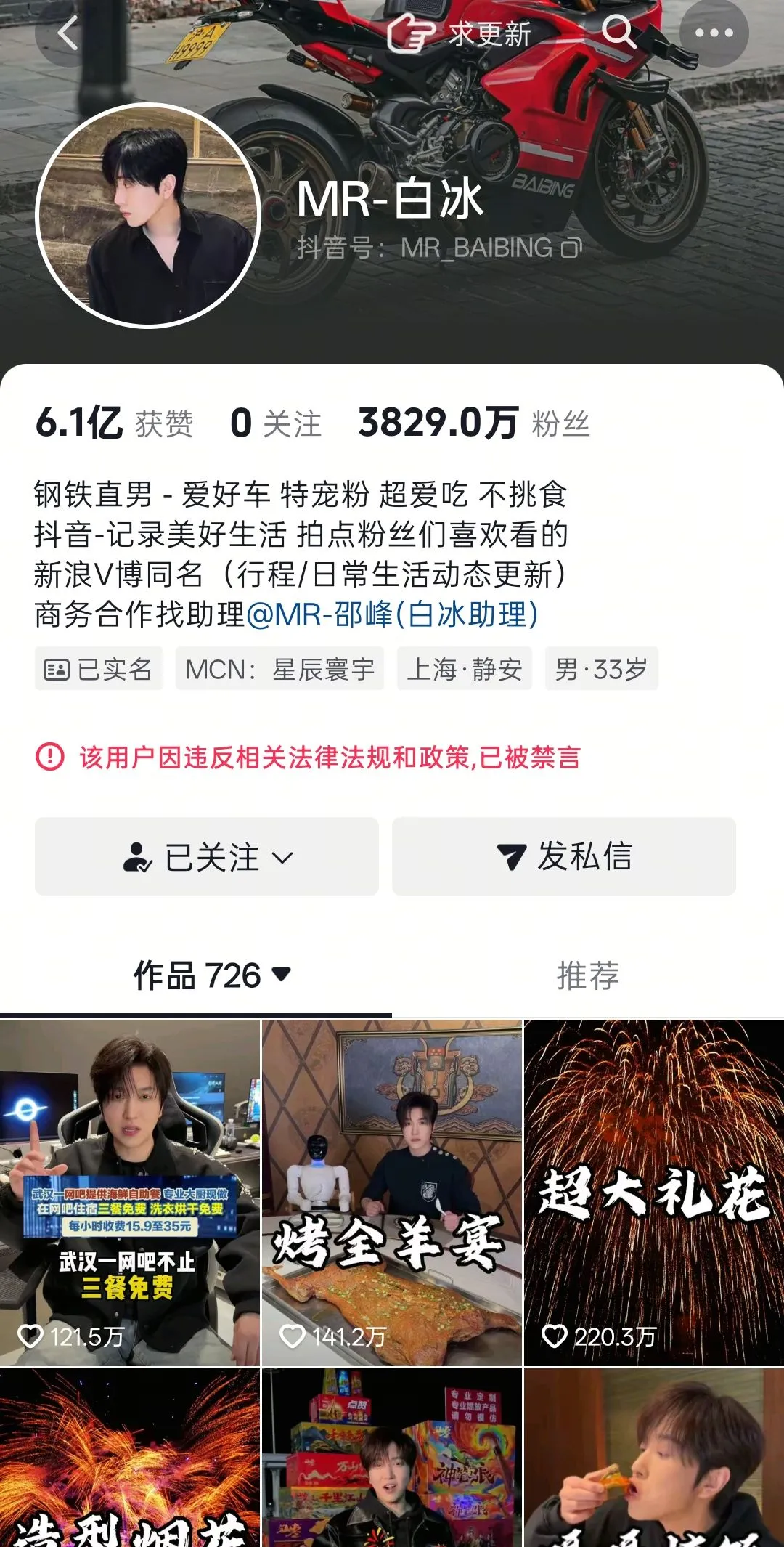784x1547 pixels.
Task: Open the search icon in the header
Action: (x=619, y=33)
